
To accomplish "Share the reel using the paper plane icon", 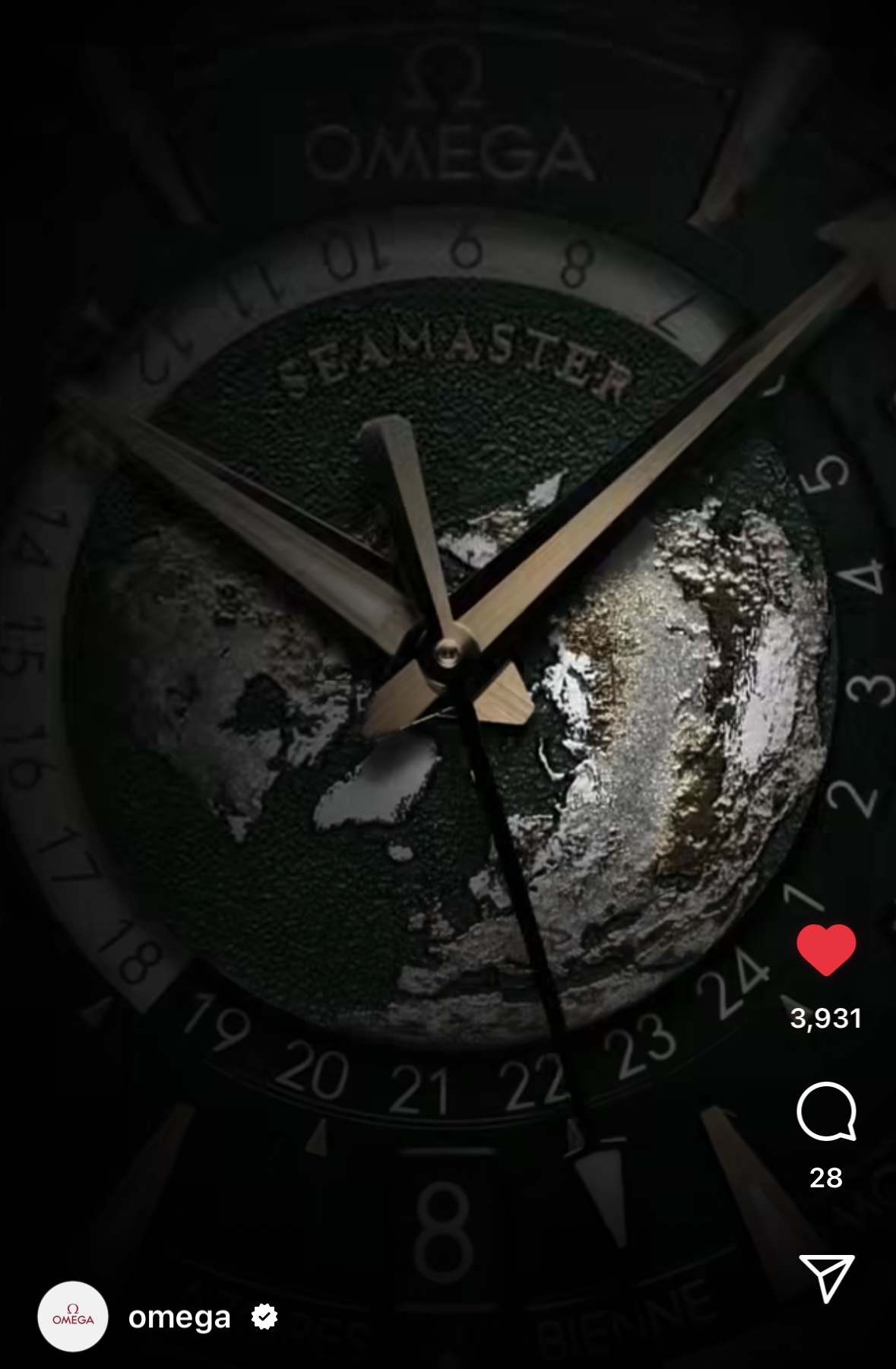I will (826, 1279).
